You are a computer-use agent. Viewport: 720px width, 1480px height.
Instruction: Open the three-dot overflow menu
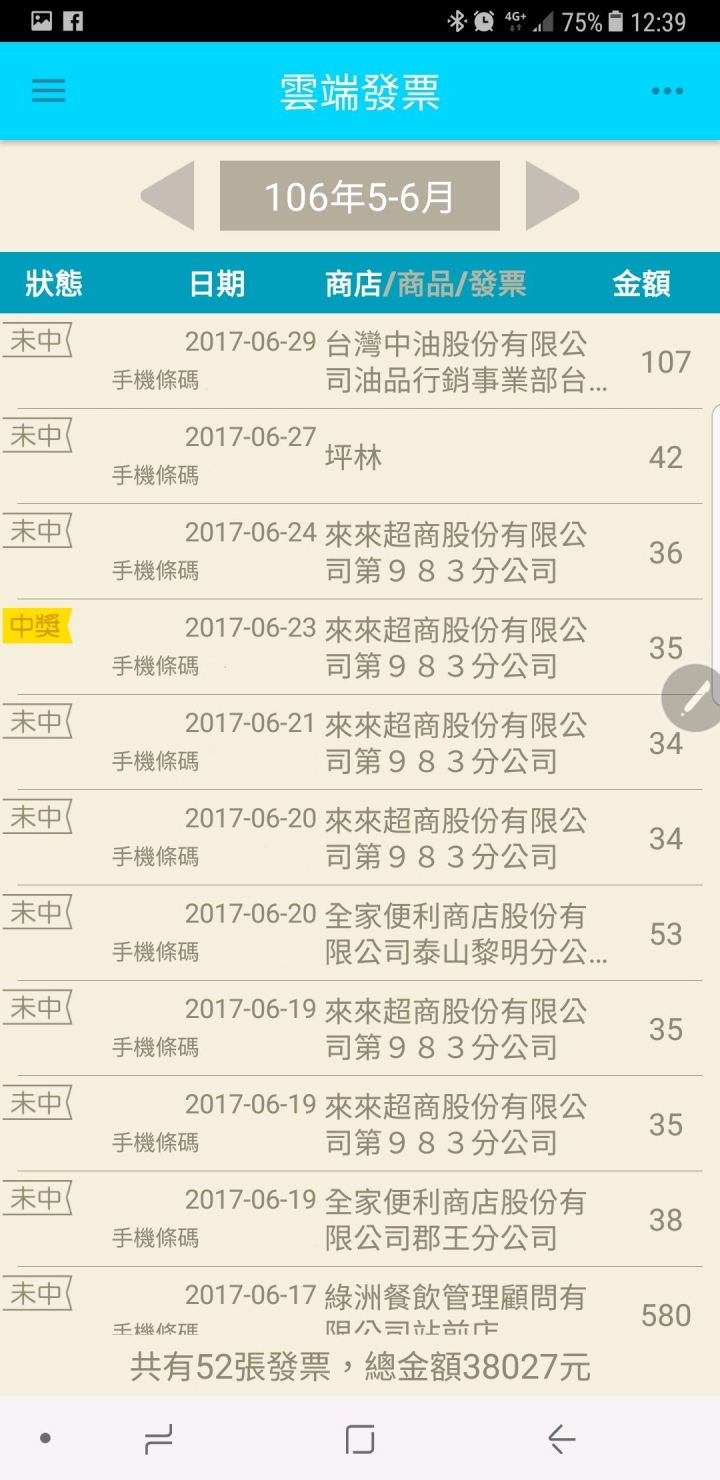pos(667,91)
